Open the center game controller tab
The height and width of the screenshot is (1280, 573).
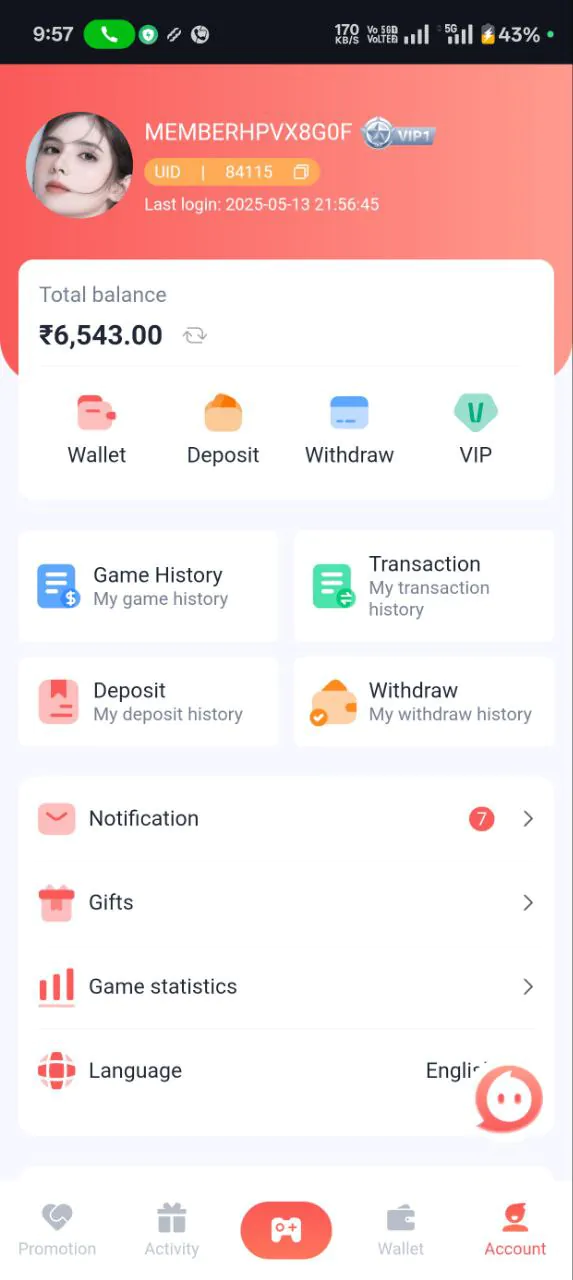coord(286,1230)
